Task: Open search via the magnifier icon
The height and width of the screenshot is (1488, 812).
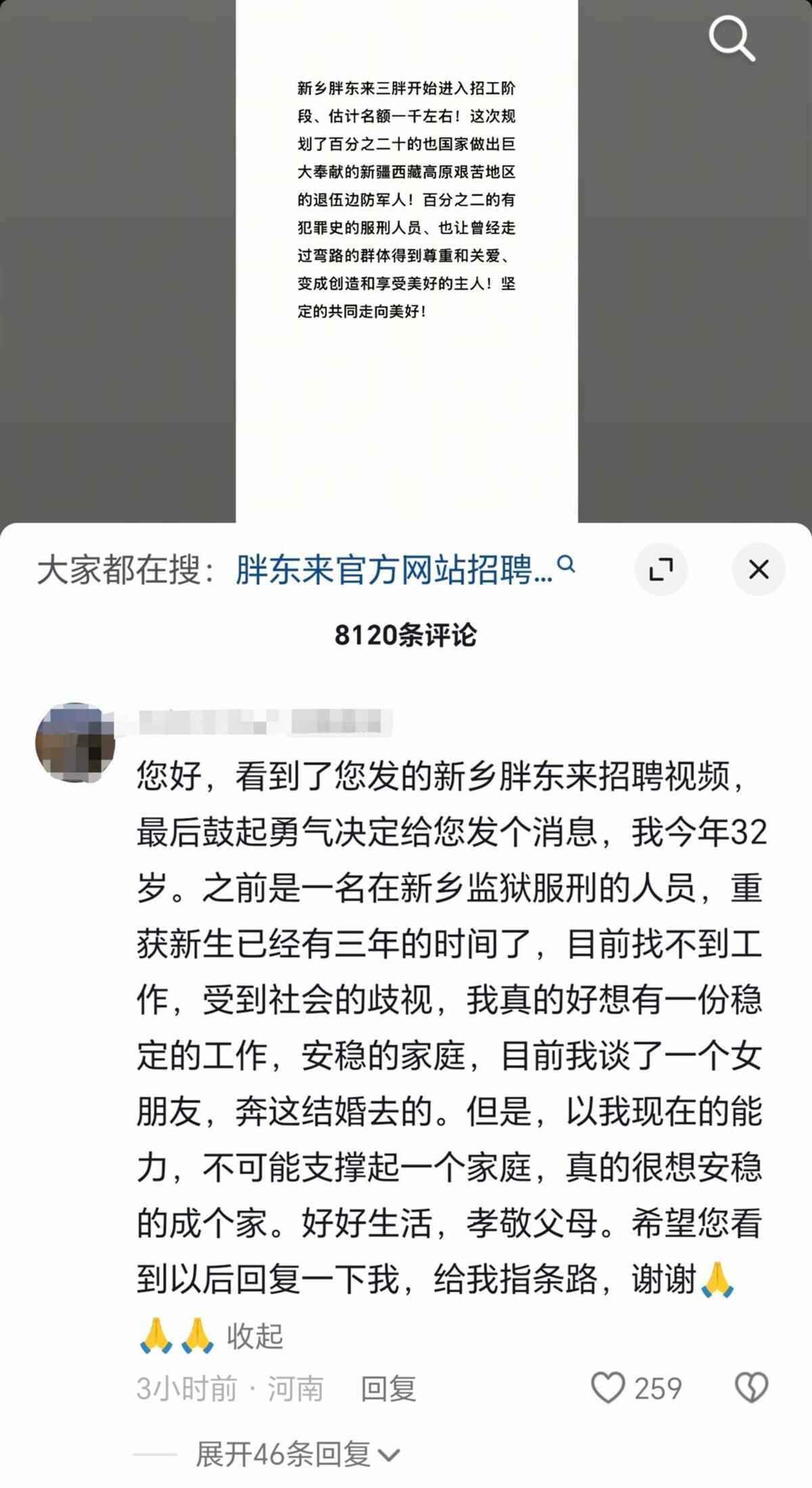Action: click(731, 39)
